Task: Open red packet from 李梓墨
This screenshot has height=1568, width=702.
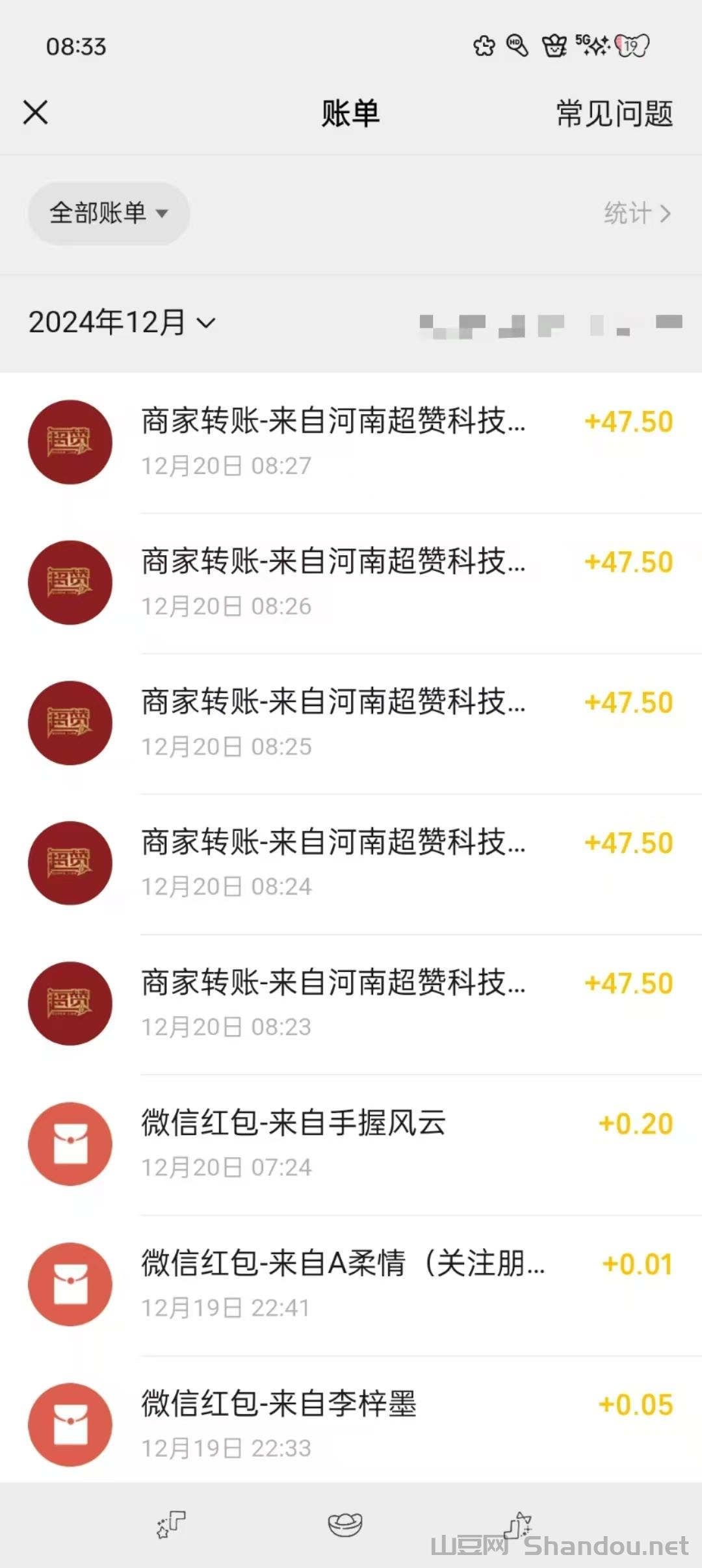Action: point(351,1424)
